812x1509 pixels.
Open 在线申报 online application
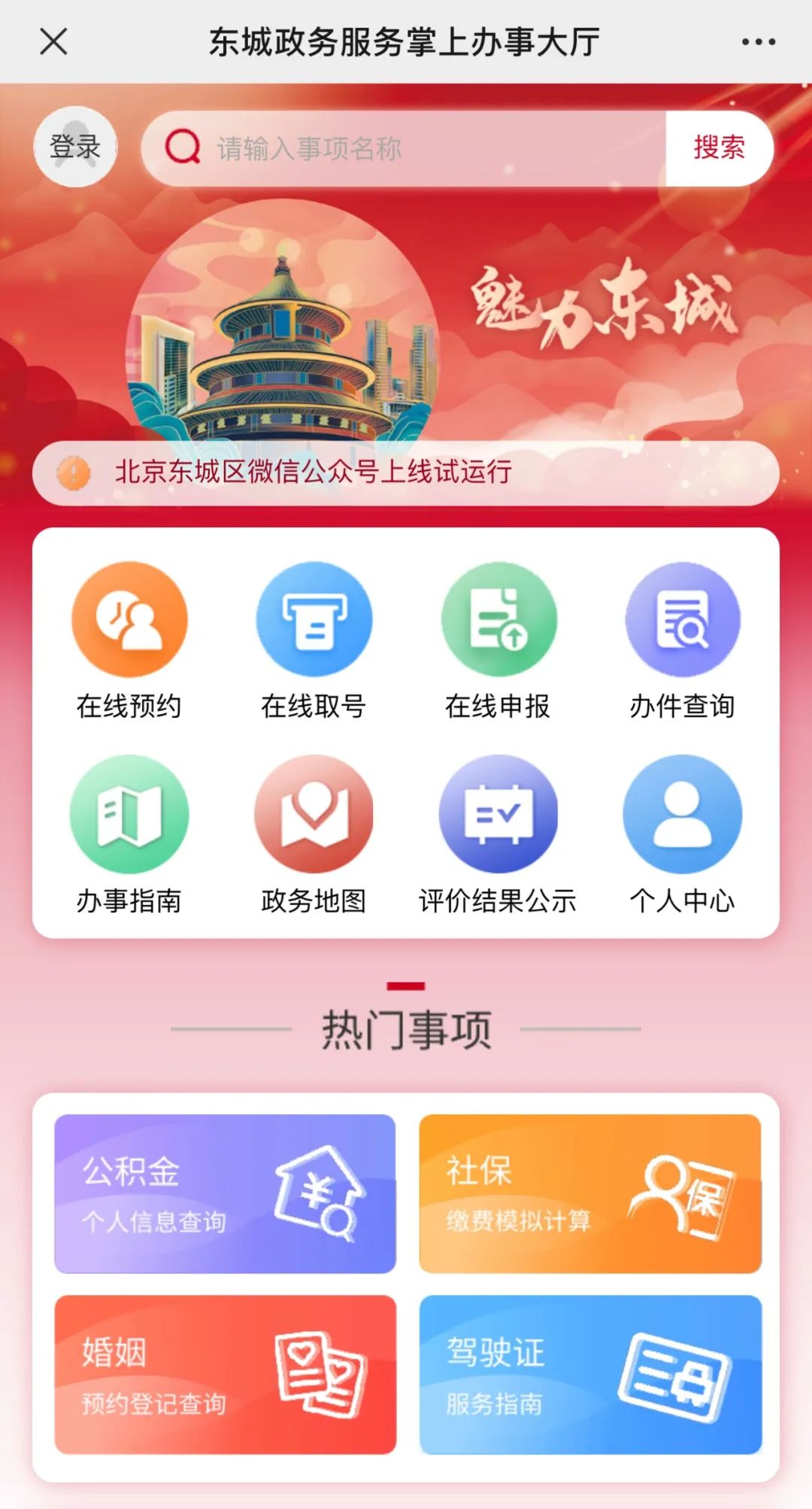pyautogui.click(x=498, y=639)
